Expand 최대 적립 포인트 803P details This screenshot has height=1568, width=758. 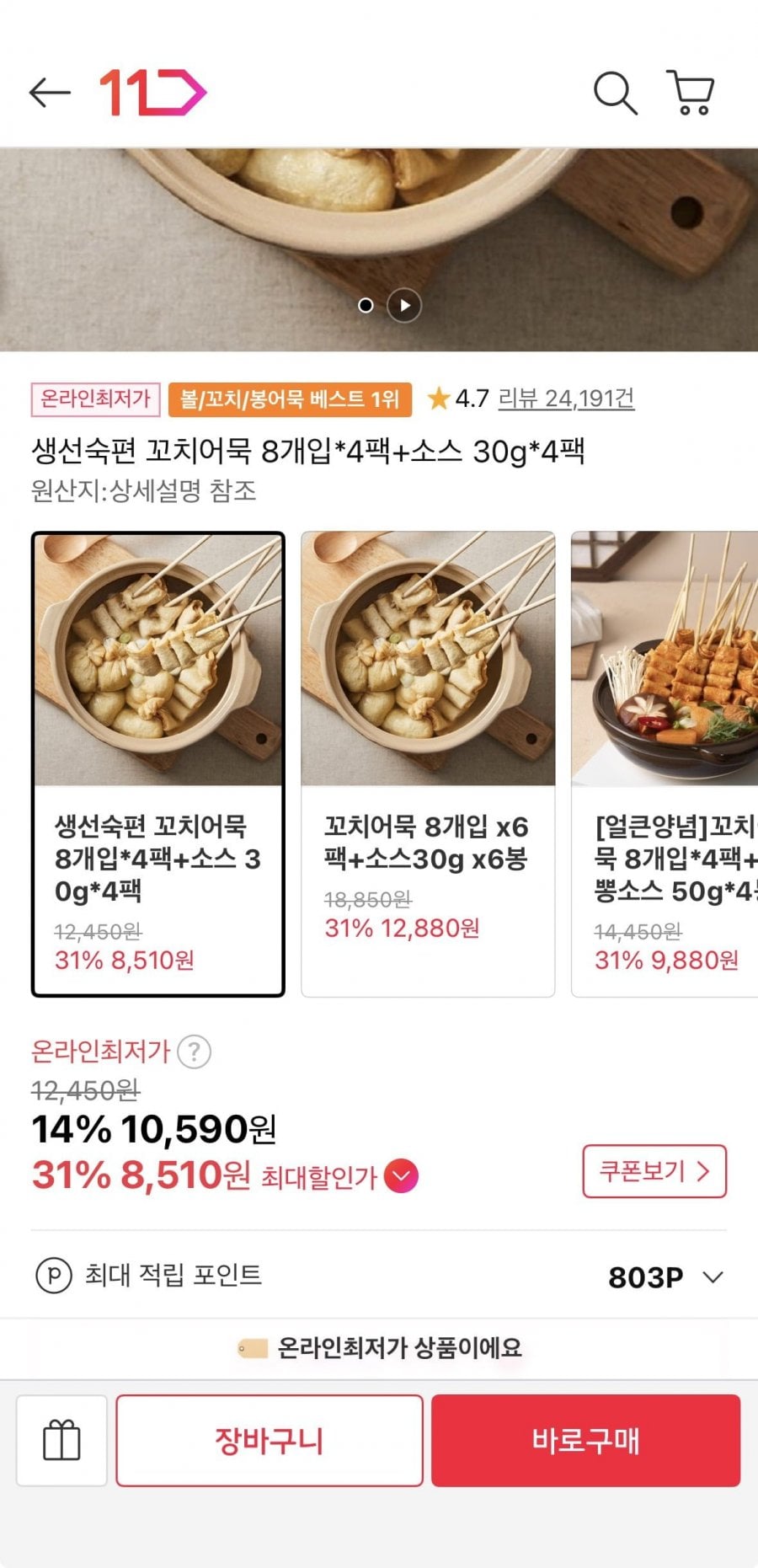coord(713,1277)
